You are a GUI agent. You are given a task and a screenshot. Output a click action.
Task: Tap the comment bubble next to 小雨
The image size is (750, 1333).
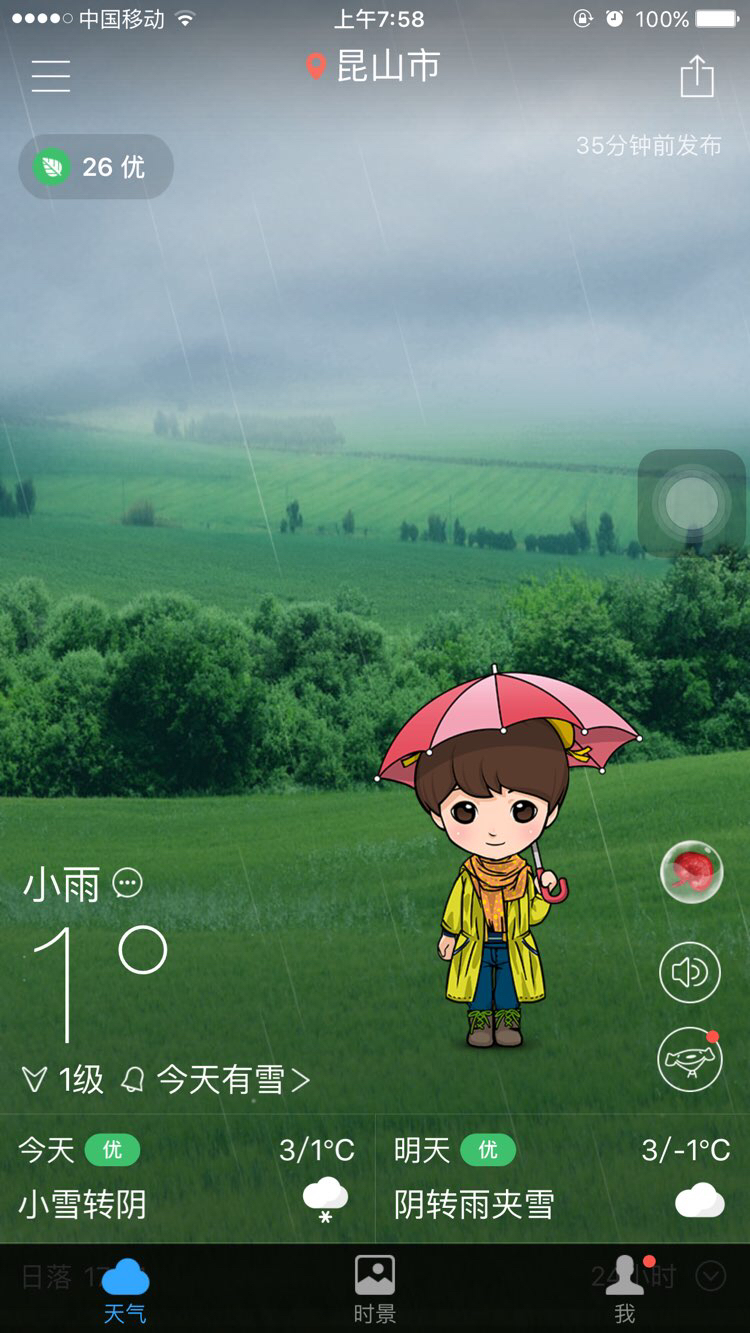[128, 883]
